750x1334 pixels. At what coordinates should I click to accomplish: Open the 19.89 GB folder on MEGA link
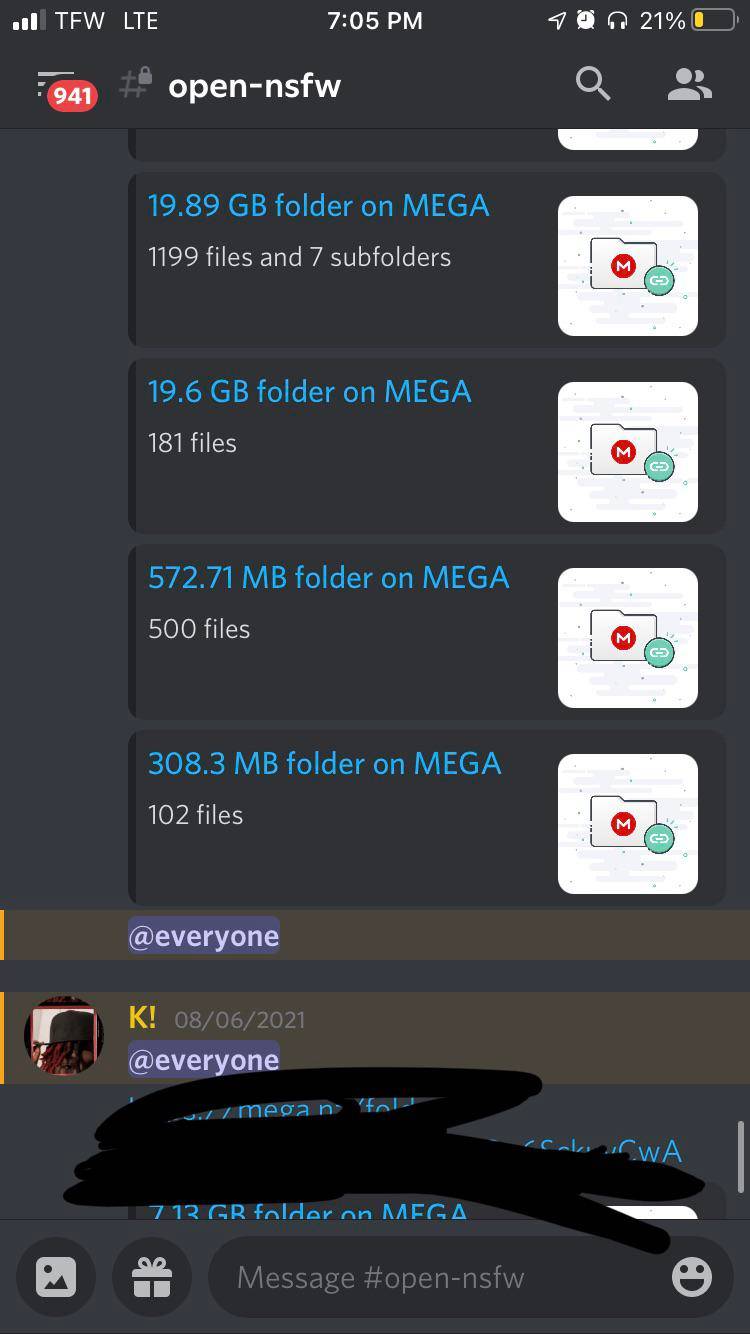click(317, 205)
